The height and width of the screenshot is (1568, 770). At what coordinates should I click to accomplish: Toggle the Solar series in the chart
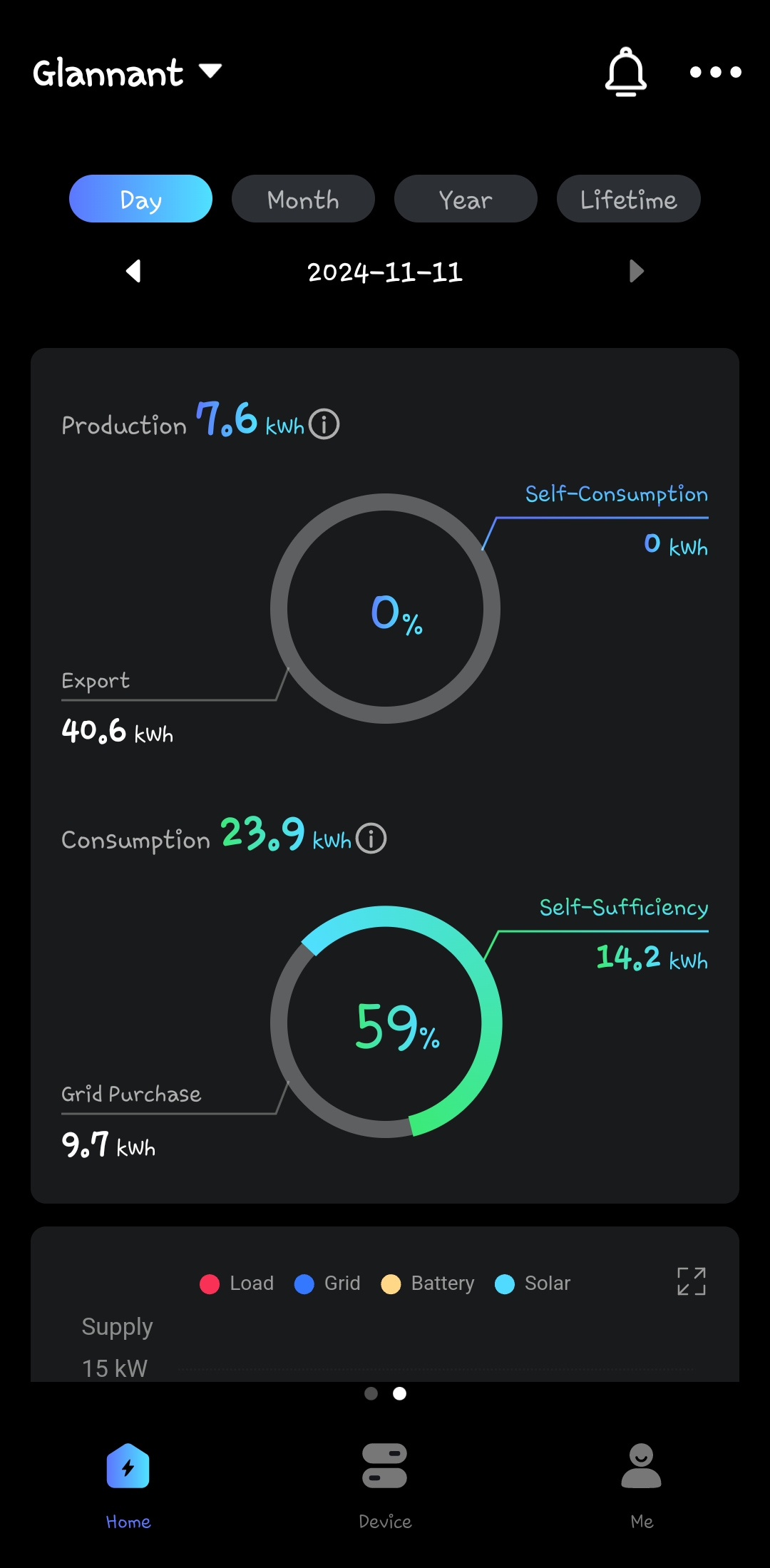tap(533, 1283)
